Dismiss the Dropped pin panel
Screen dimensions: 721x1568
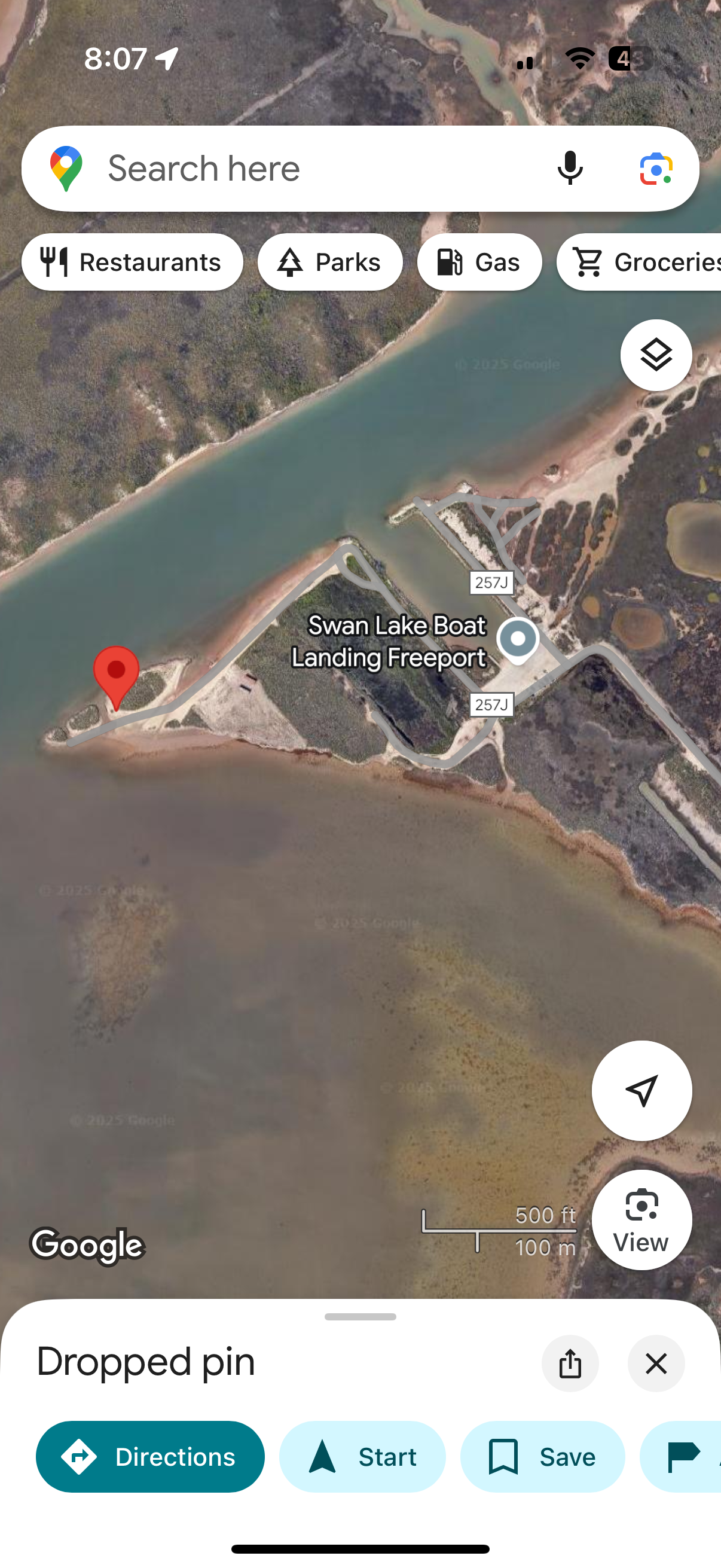coord(655,1363)
